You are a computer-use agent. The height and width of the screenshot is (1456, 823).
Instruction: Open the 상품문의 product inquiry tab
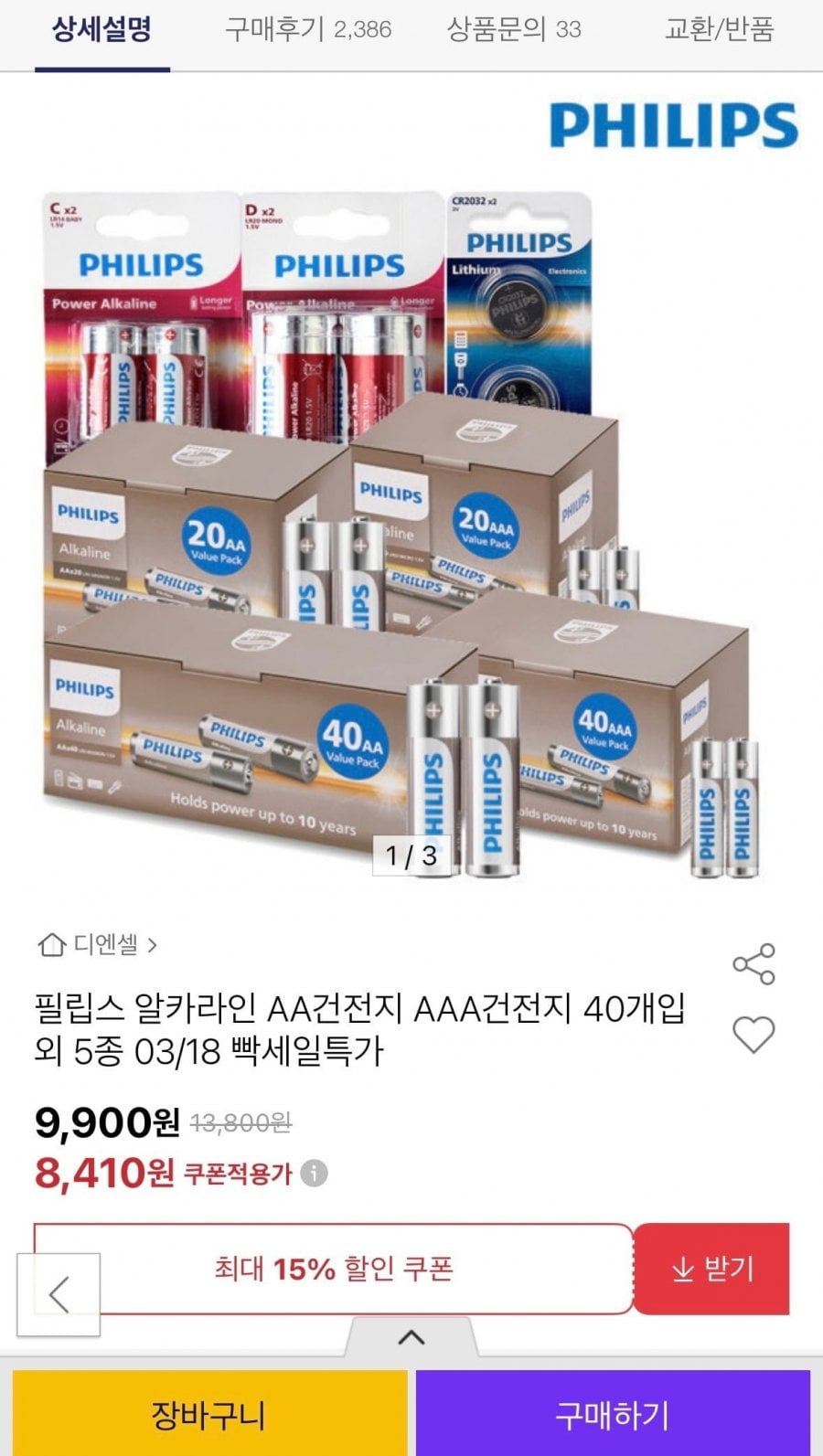(x=513, y=30)
